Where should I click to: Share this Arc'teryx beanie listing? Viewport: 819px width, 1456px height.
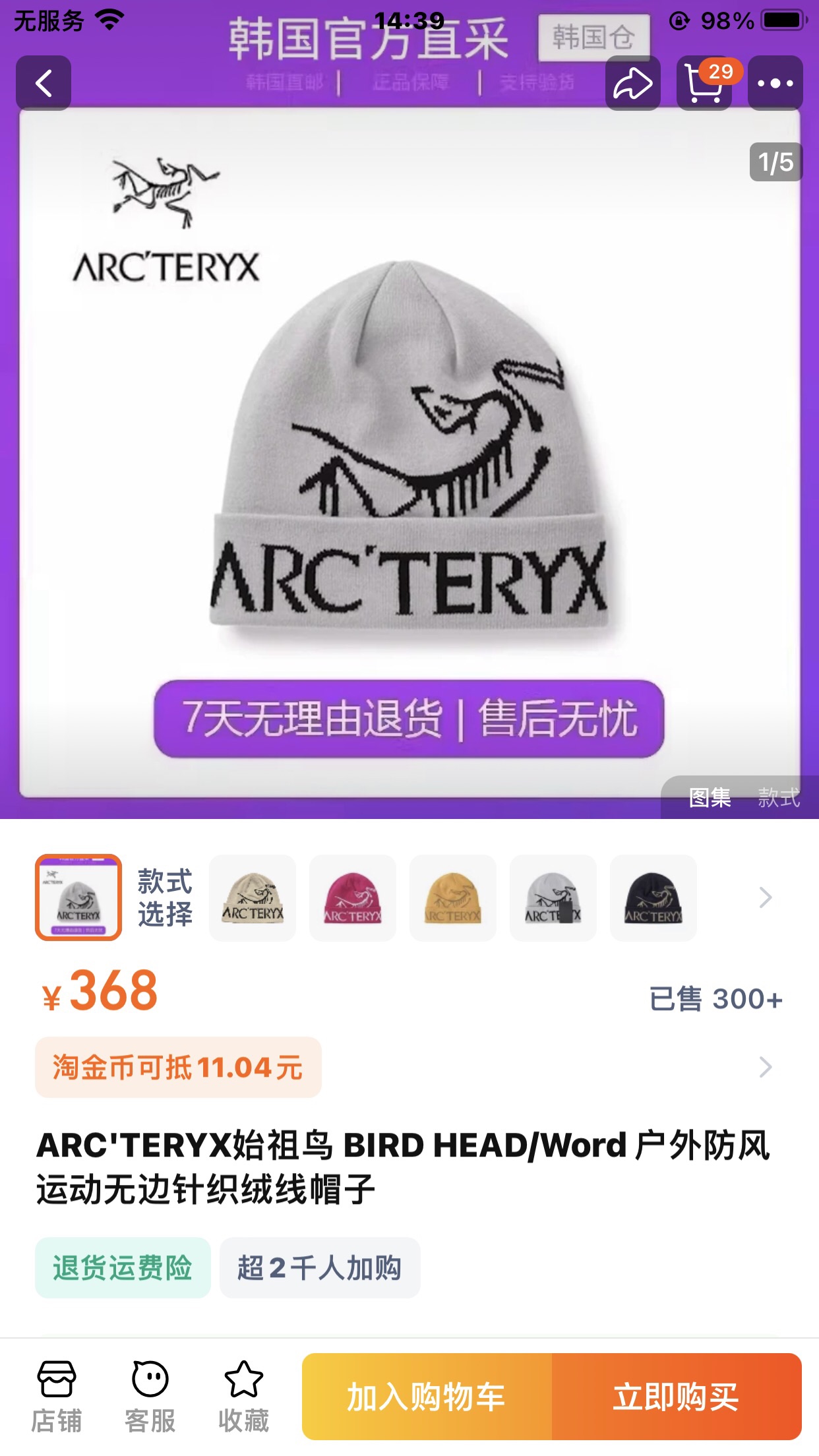pyautogui.click(x=632, y=83)
